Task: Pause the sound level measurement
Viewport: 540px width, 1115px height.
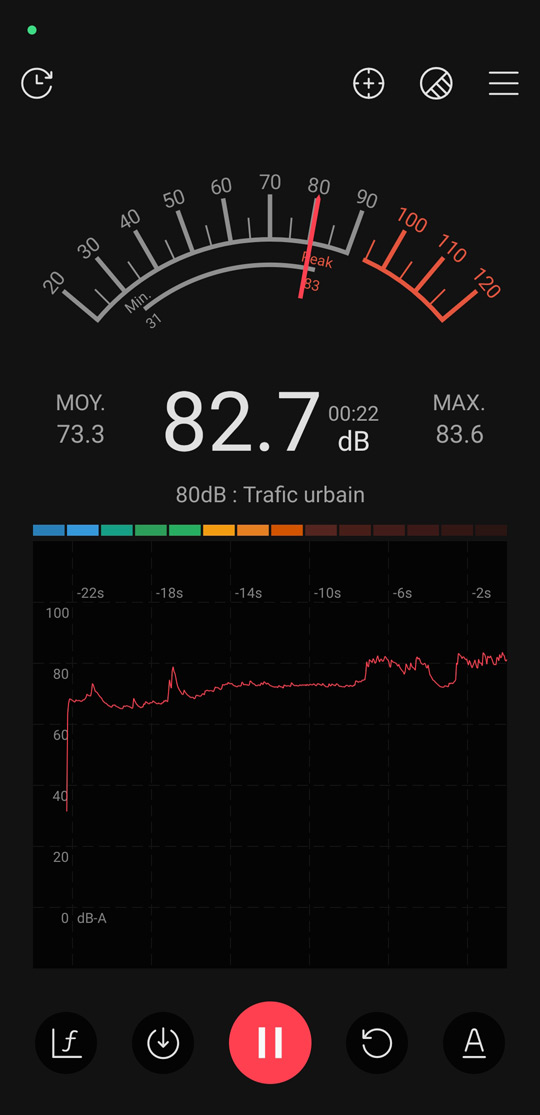Action: [x=270, y=1042]
